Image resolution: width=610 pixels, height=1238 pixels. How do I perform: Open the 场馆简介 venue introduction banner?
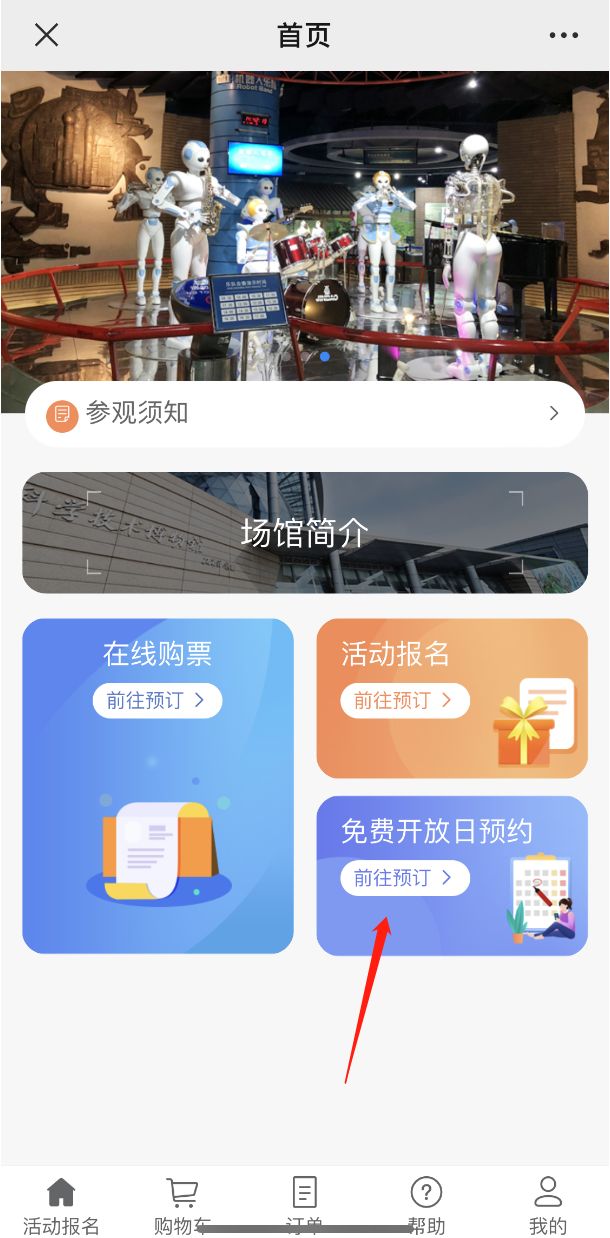[304, 532]
